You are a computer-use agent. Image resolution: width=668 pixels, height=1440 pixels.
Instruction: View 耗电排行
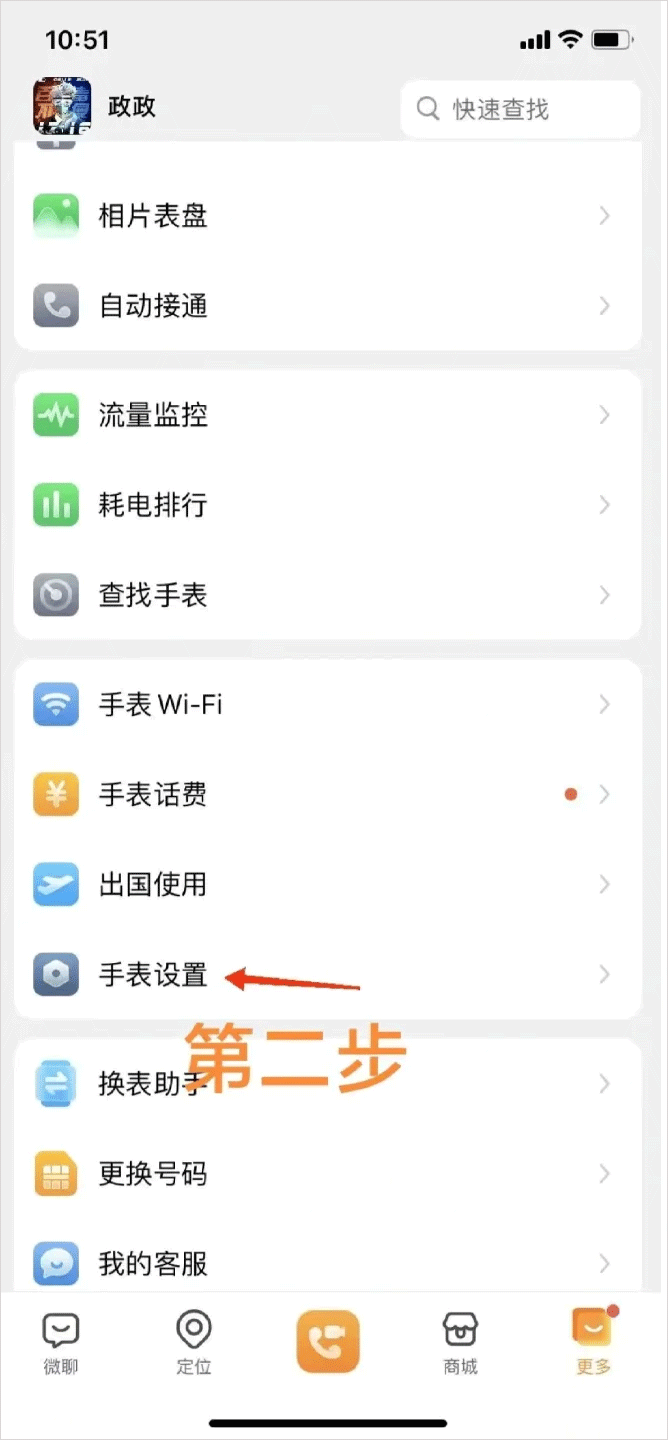pyautogui.click(x=327, y=505)
